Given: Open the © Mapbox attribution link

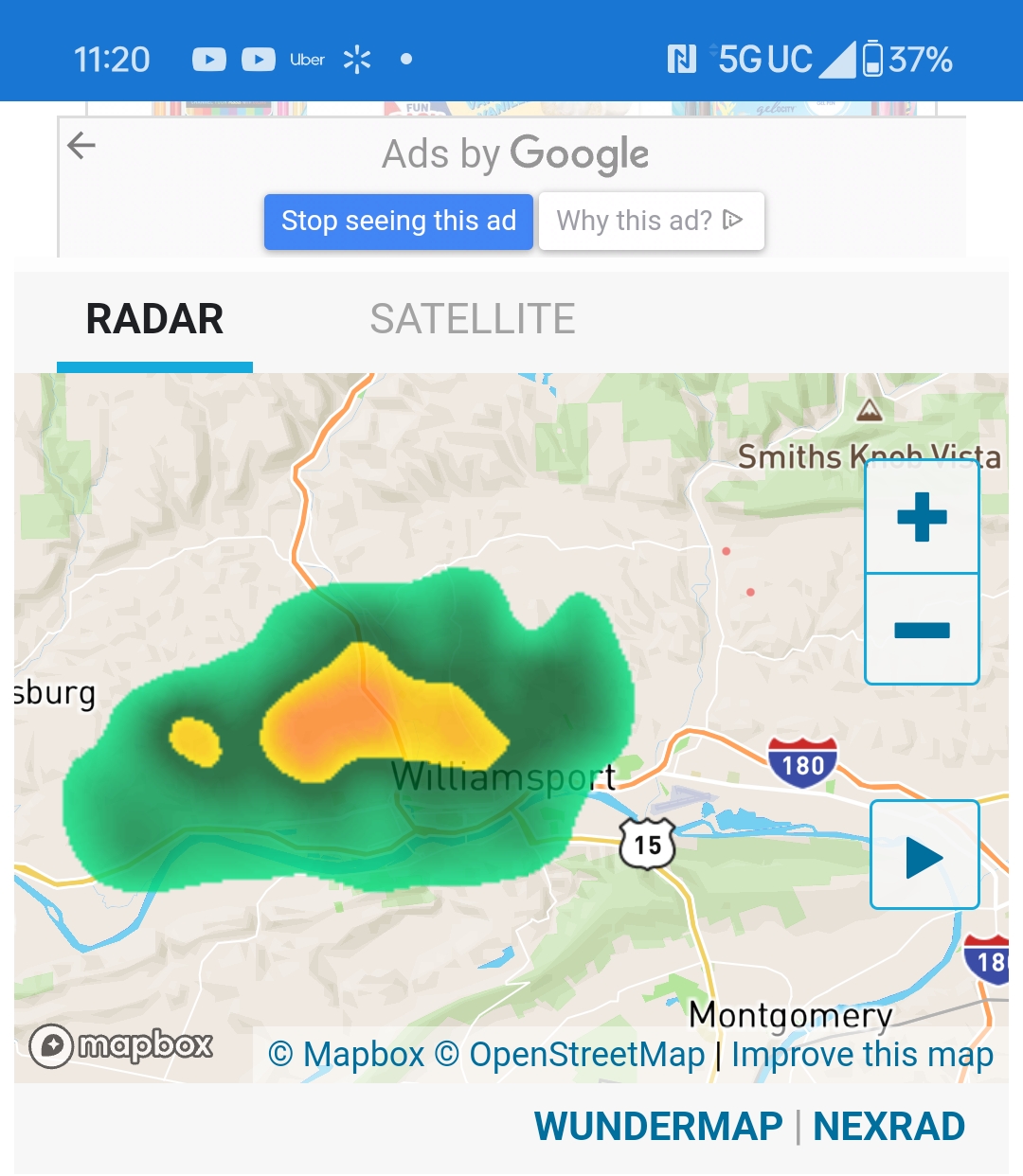Looking at the screenshot, I should (347, 1055).
